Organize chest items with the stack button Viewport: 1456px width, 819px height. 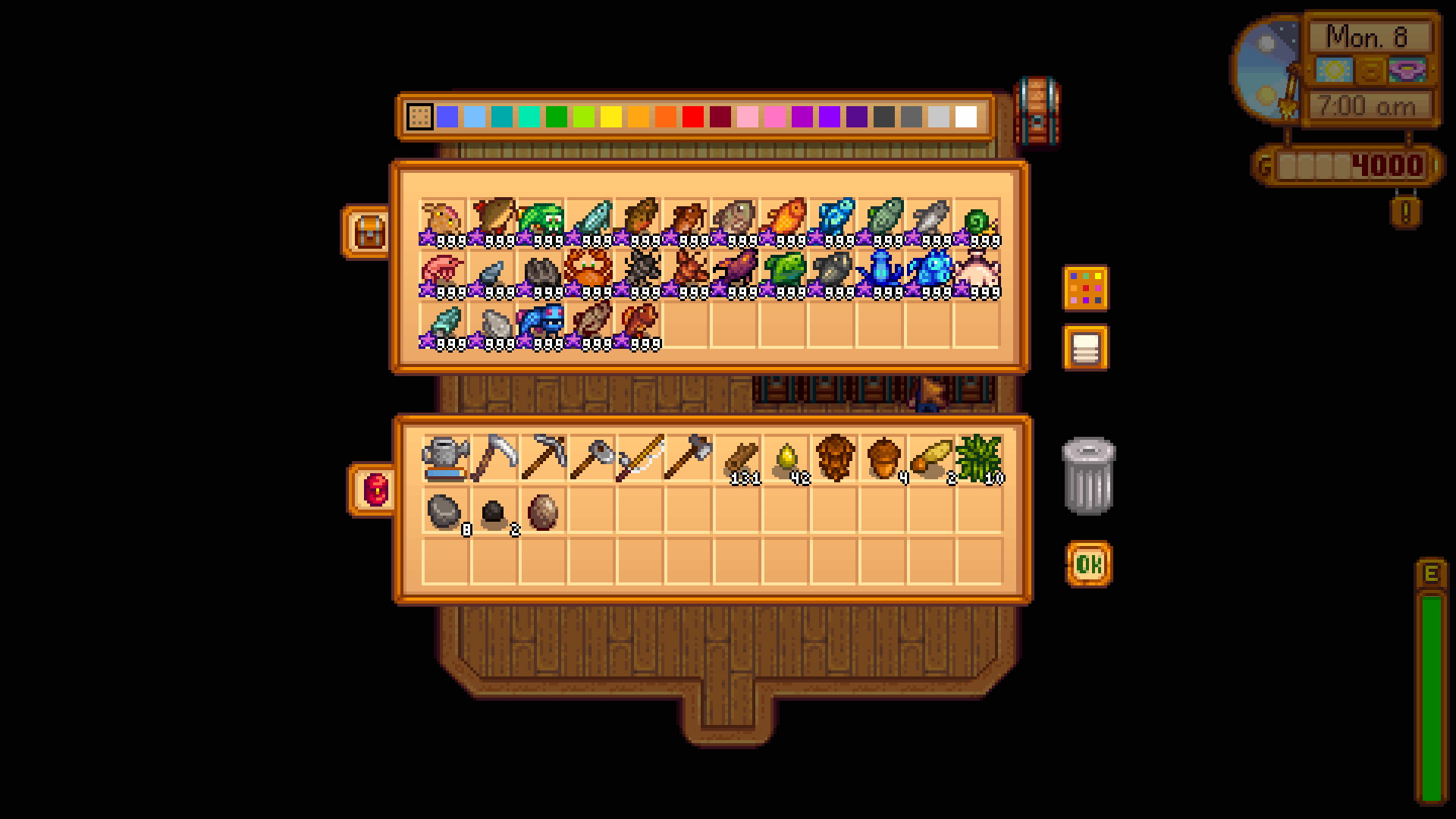(x=1085, y=347)
